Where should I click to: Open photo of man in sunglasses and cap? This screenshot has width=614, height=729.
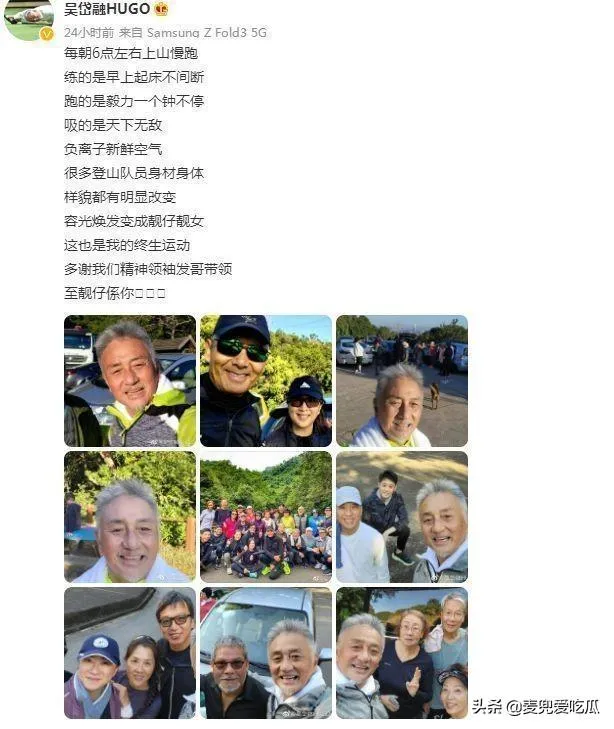click(x=266, y=380)
